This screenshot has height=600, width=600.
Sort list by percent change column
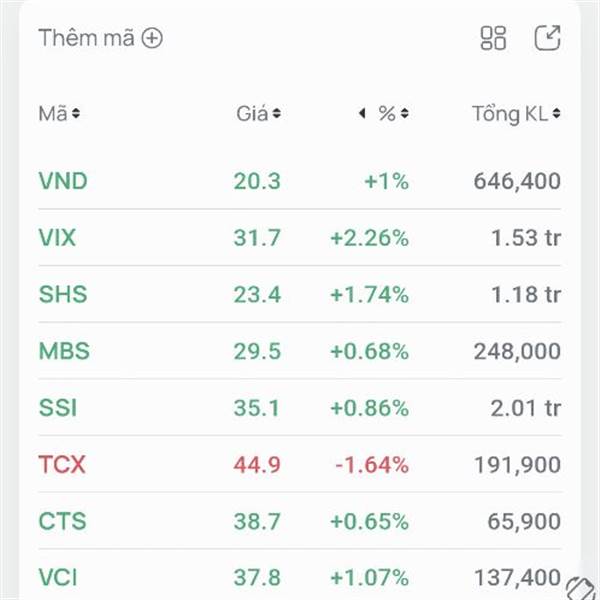(386, 114)
